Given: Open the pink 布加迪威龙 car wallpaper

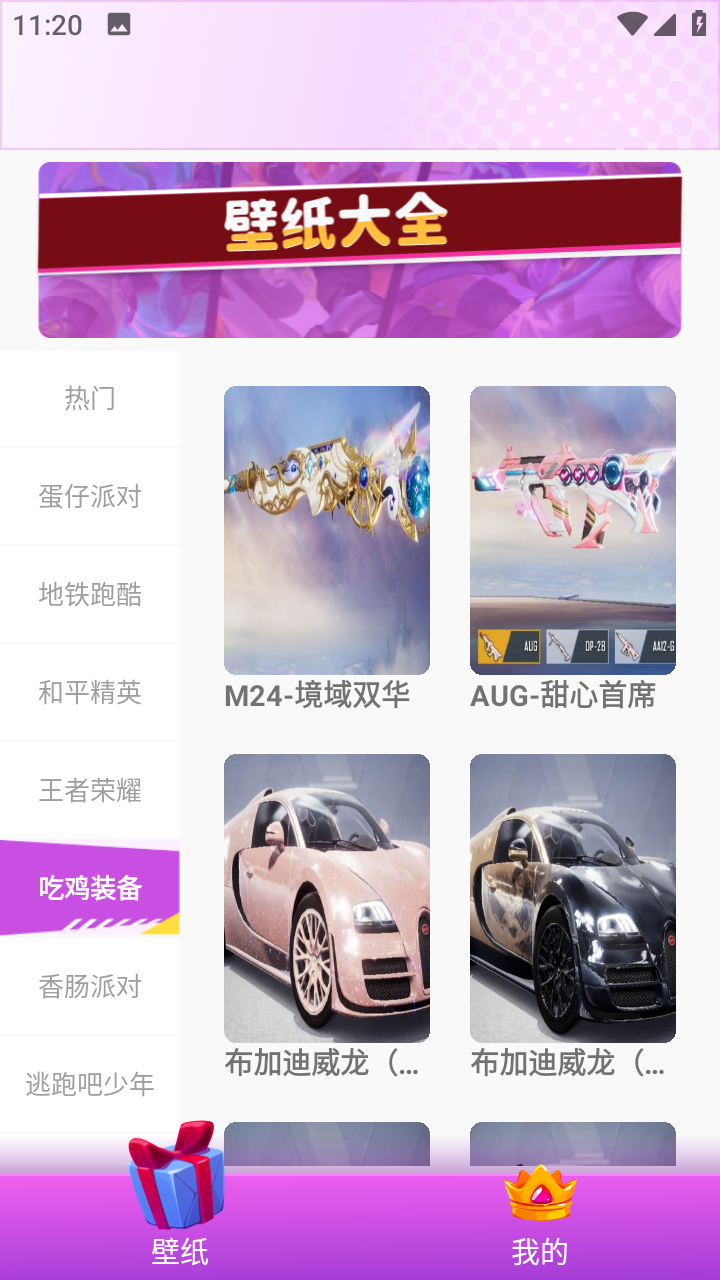Looking at the screenshot, I should [327, 898].
